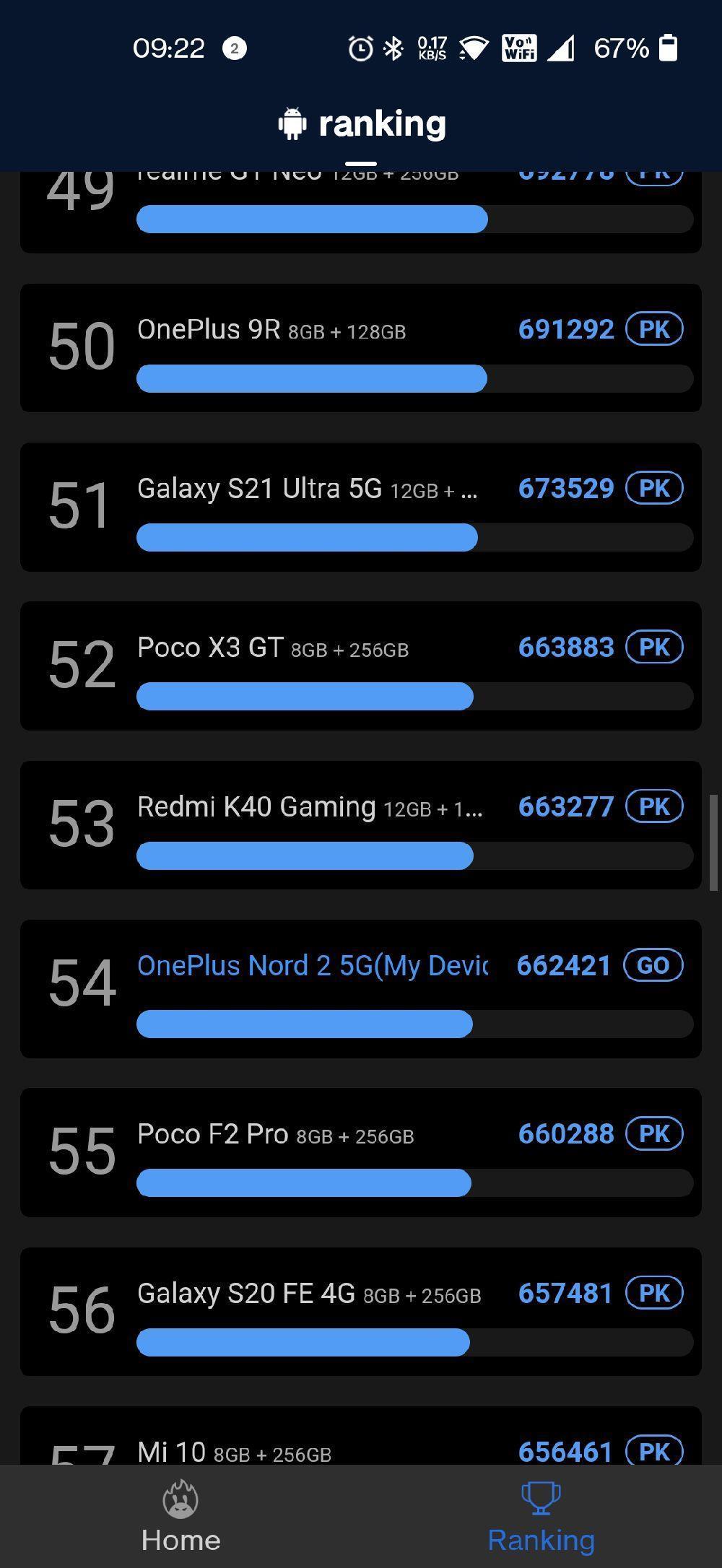Compare with Galaxy S21 Ultra 5G via PK
722x1568 pixels.
(654, 489)
